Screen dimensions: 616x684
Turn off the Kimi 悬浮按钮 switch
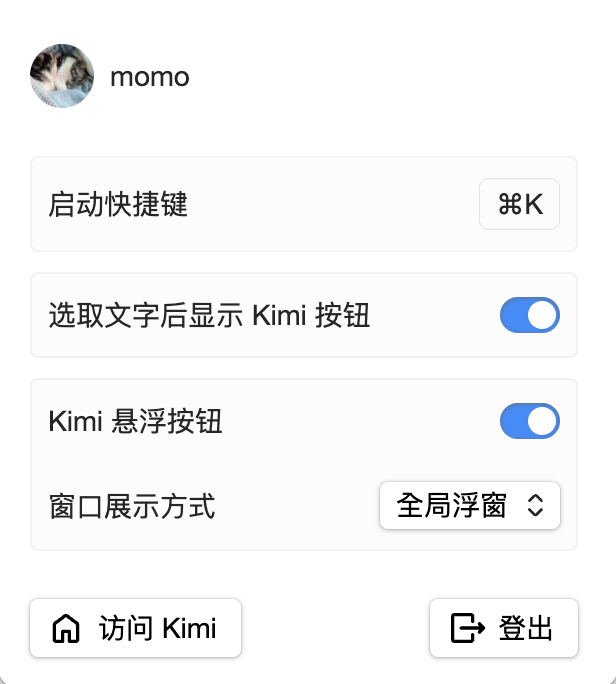(529, 421)
